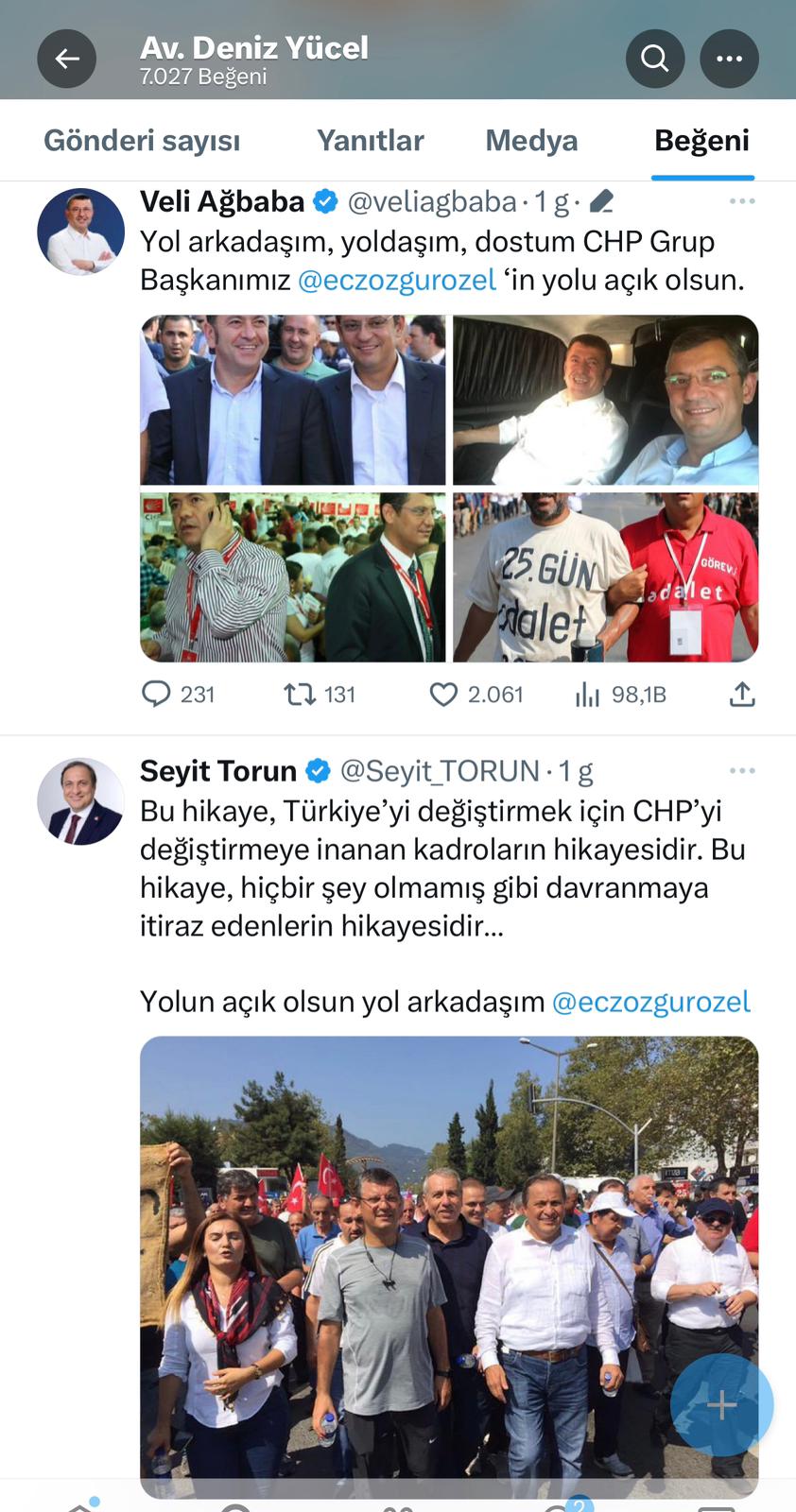Open search on the profile header
The width and height of the screenshot is (796, 1512).
pyautogui.click(x=654, y=59)
